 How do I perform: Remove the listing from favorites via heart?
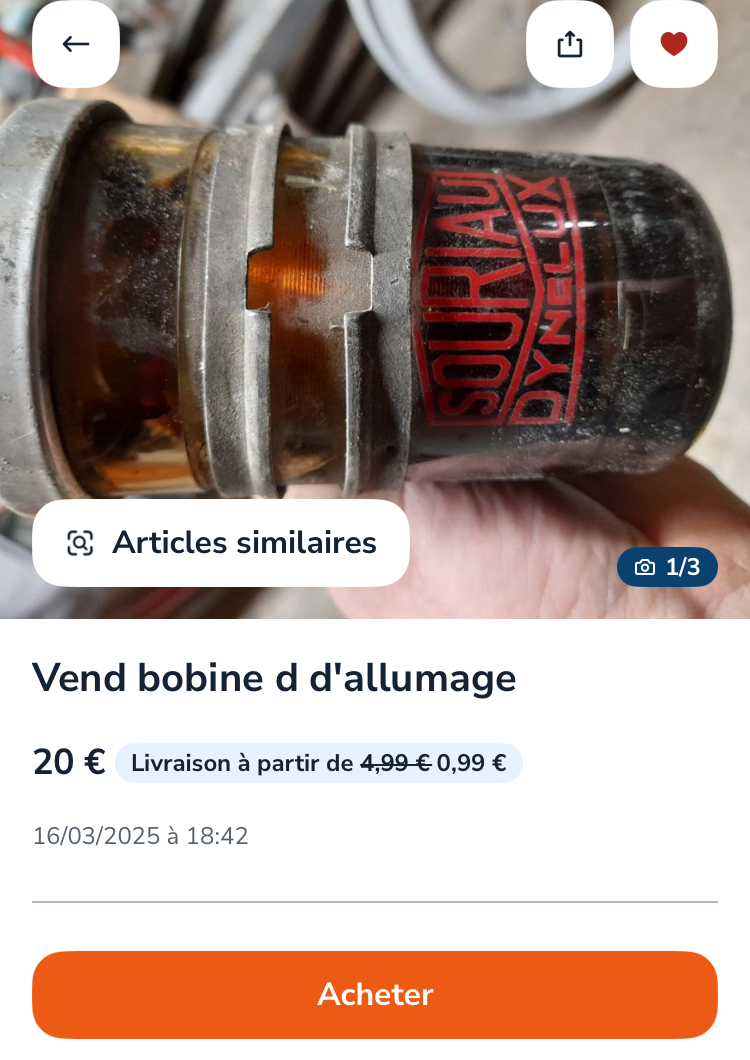tap(674, 44)
